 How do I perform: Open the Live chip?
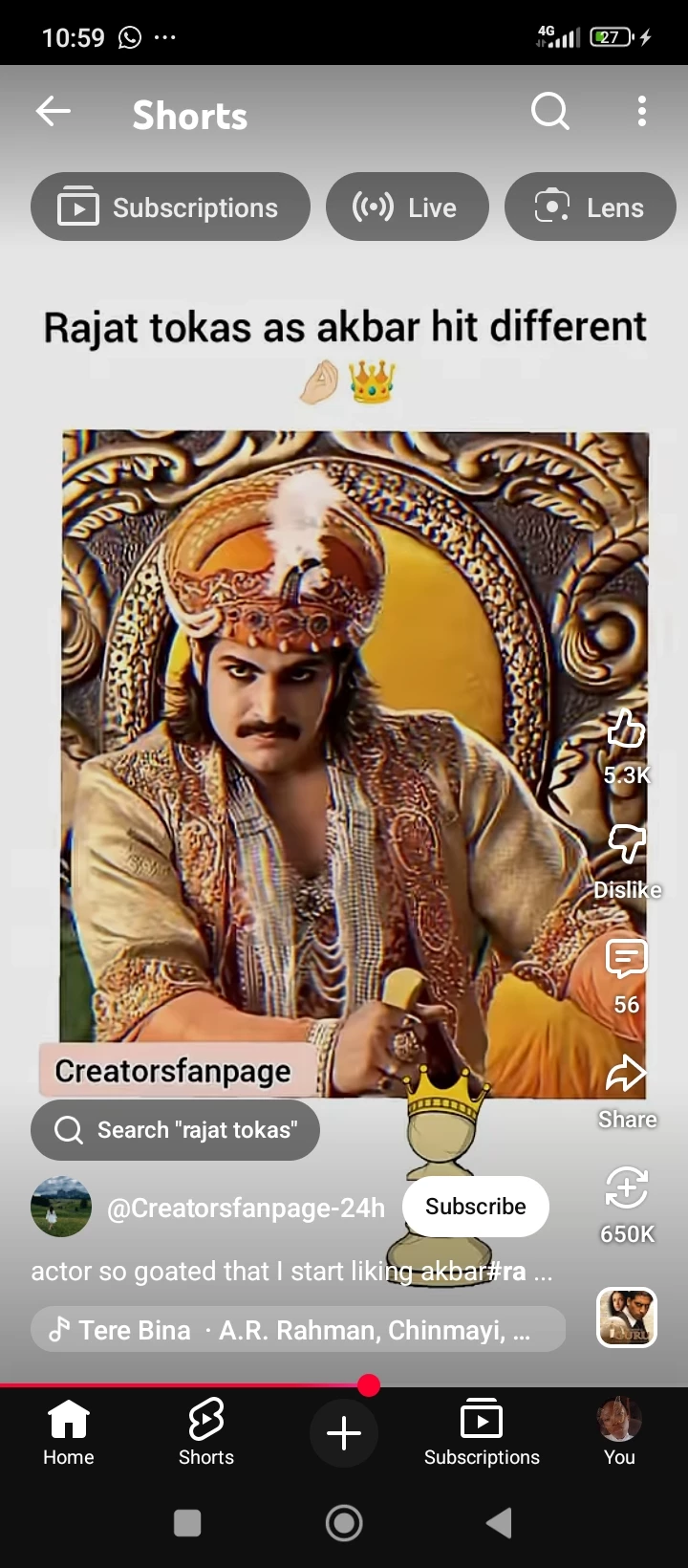(x=407, y=207)
